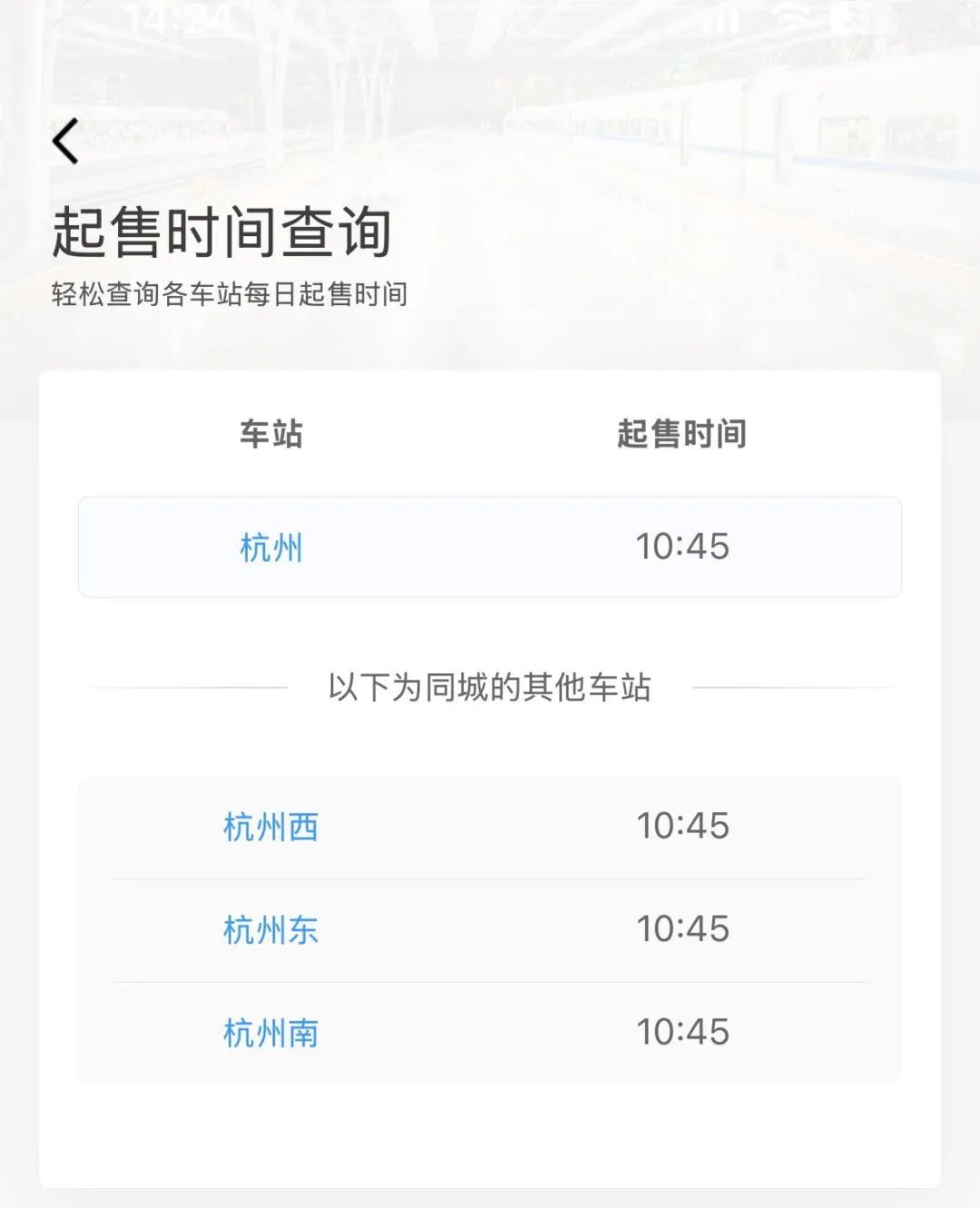980x1208 pixels.
Task: Click the 10:45 time for 杭州南
Action: pos(685,1032)
